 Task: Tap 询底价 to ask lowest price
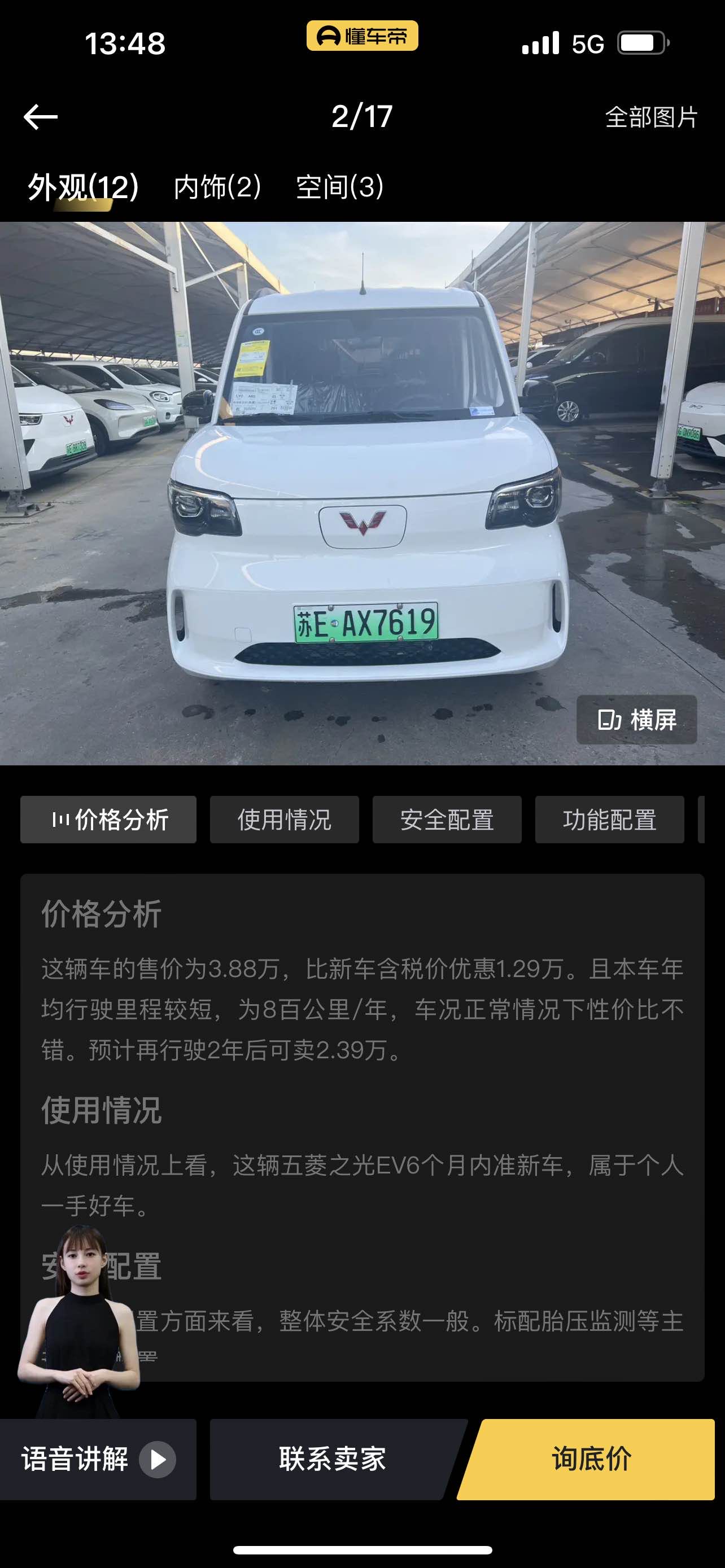(x=591, y=1459)
